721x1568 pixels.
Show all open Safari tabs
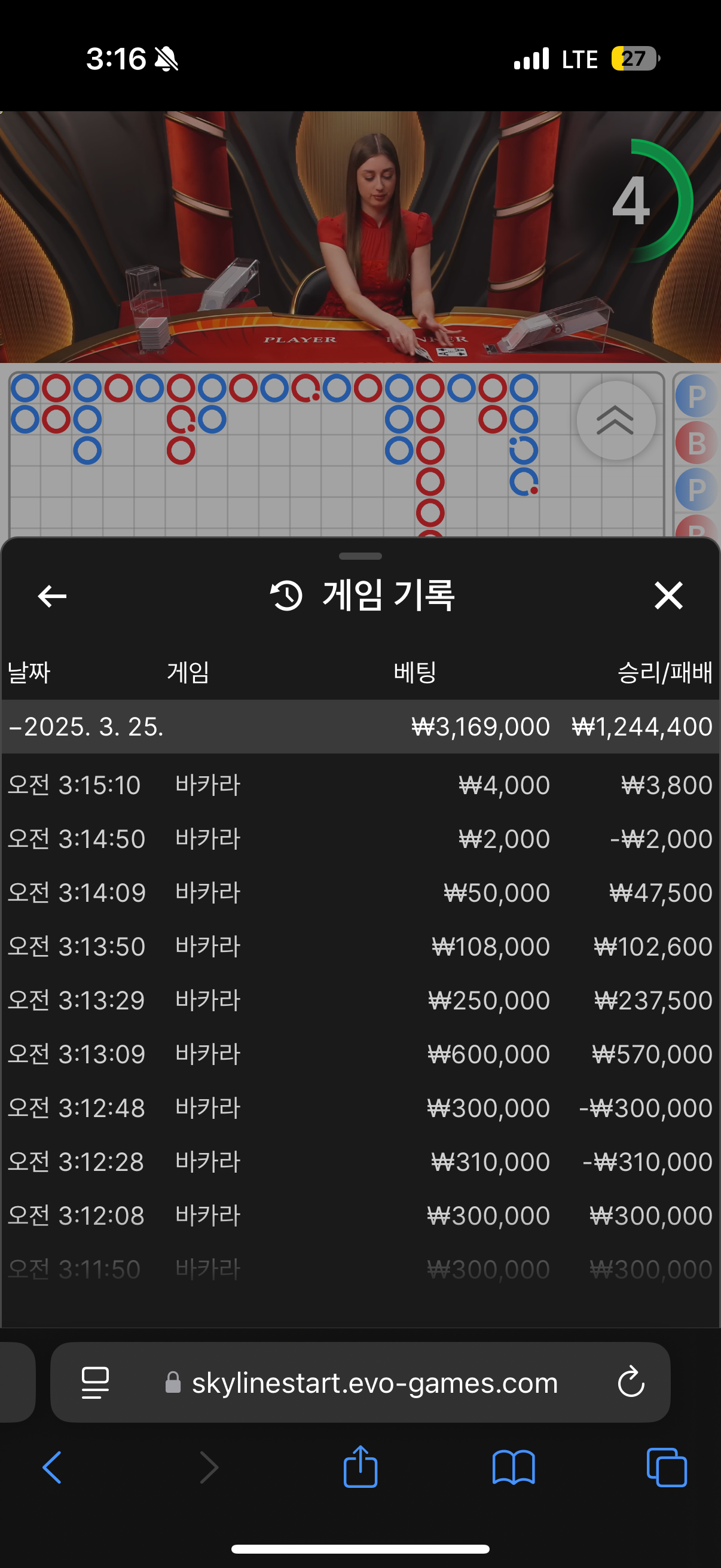[667, 1467]
